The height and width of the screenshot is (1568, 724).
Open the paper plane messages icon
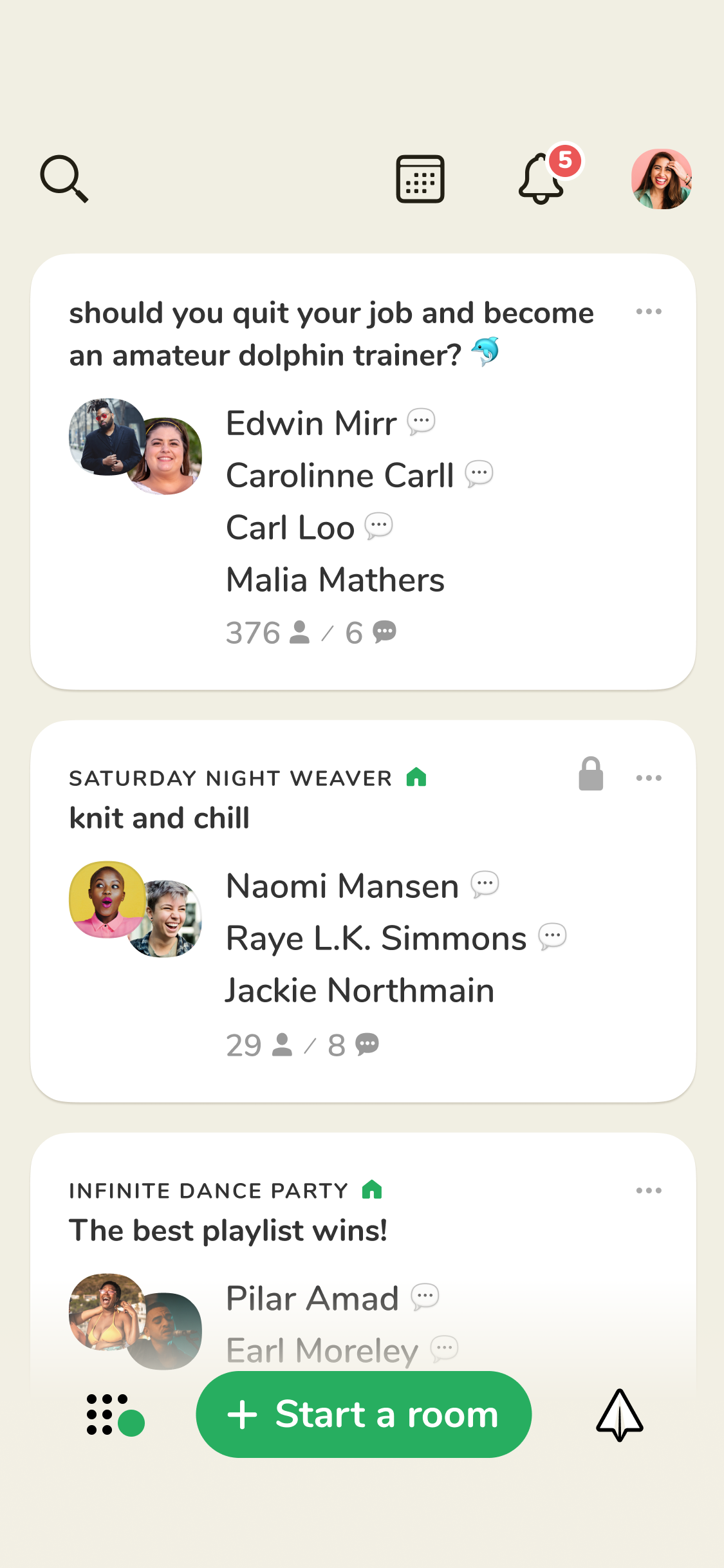[619, 1414]
